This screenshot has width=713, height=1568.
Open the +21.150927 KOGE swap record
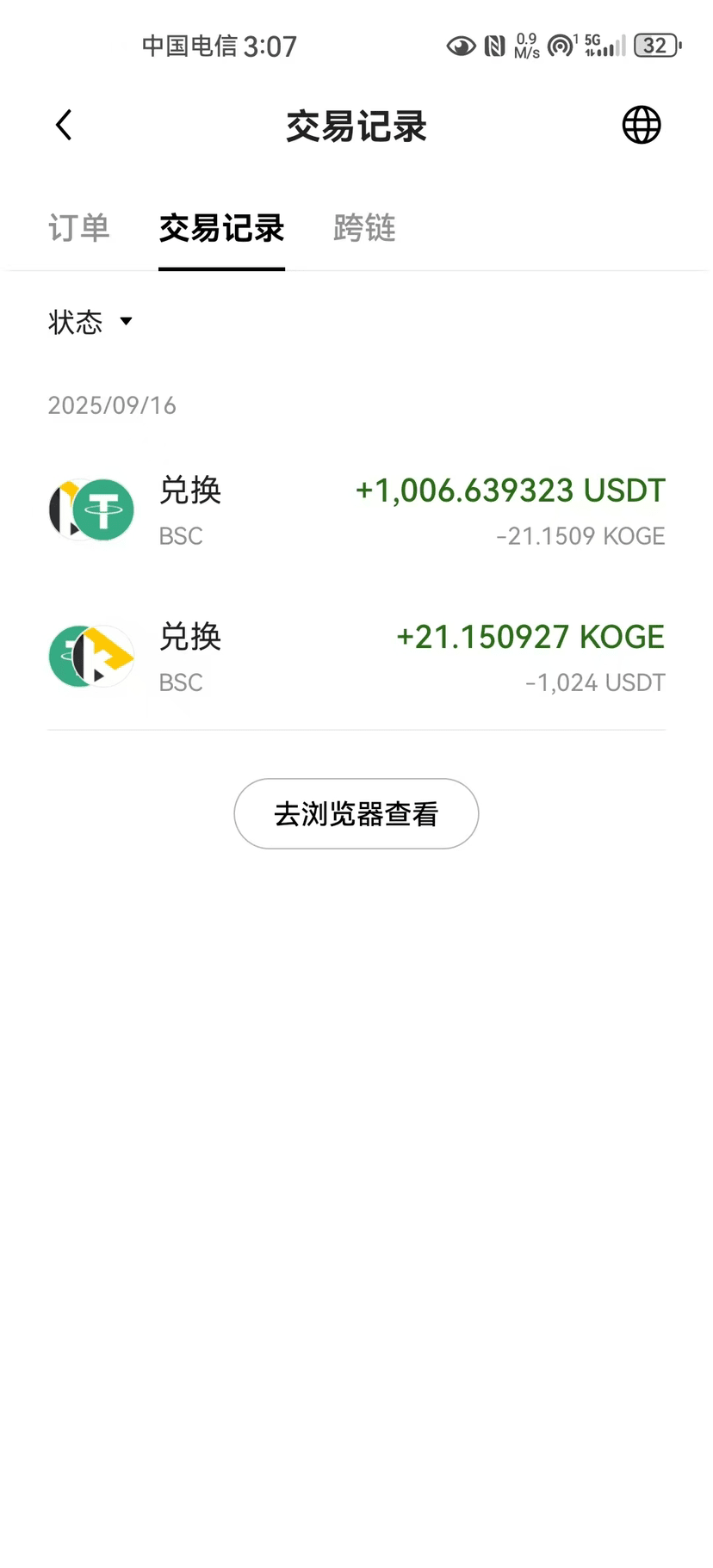356,657
